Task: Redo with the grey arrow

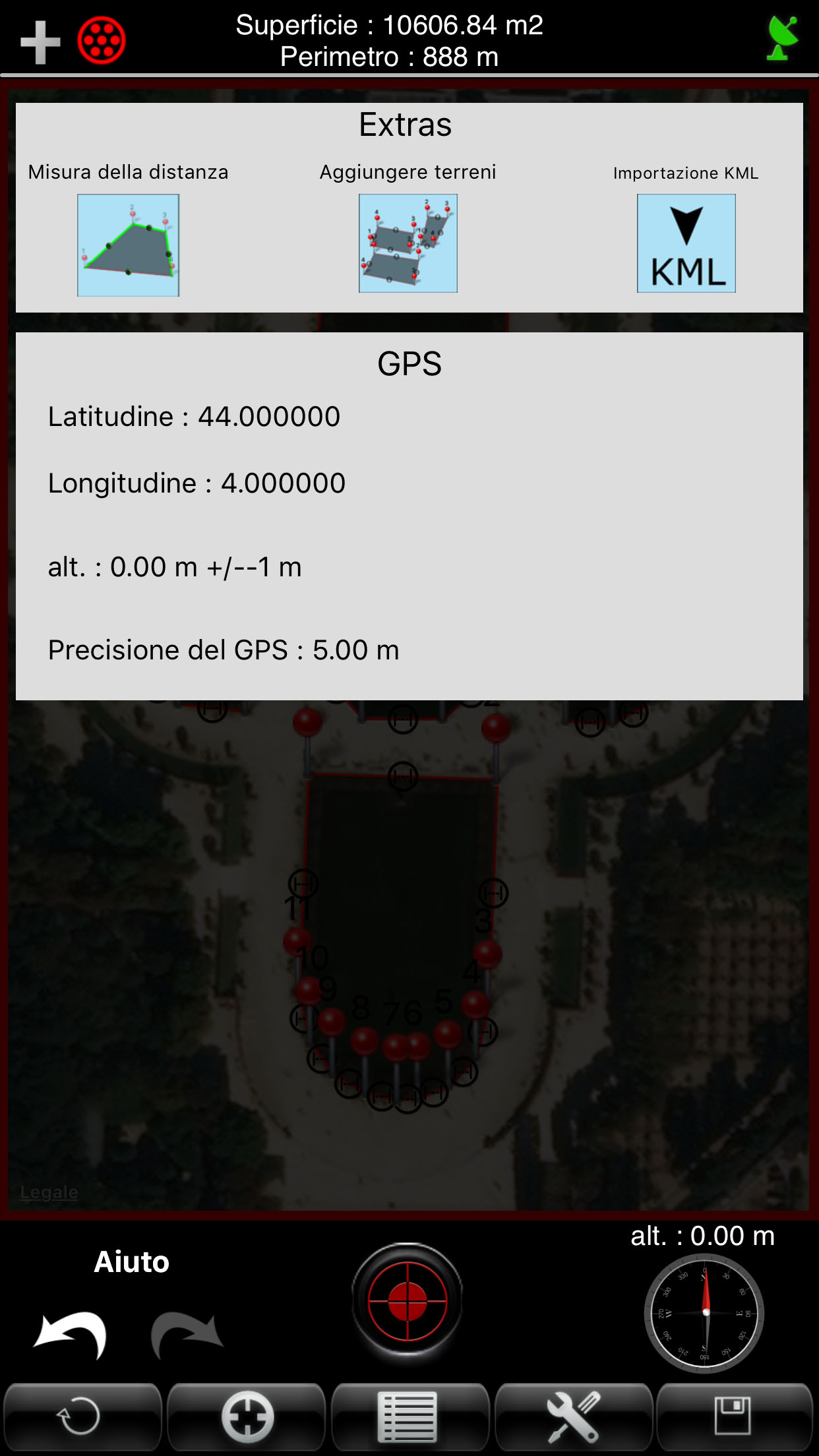Action: (x=187, y=1335)
